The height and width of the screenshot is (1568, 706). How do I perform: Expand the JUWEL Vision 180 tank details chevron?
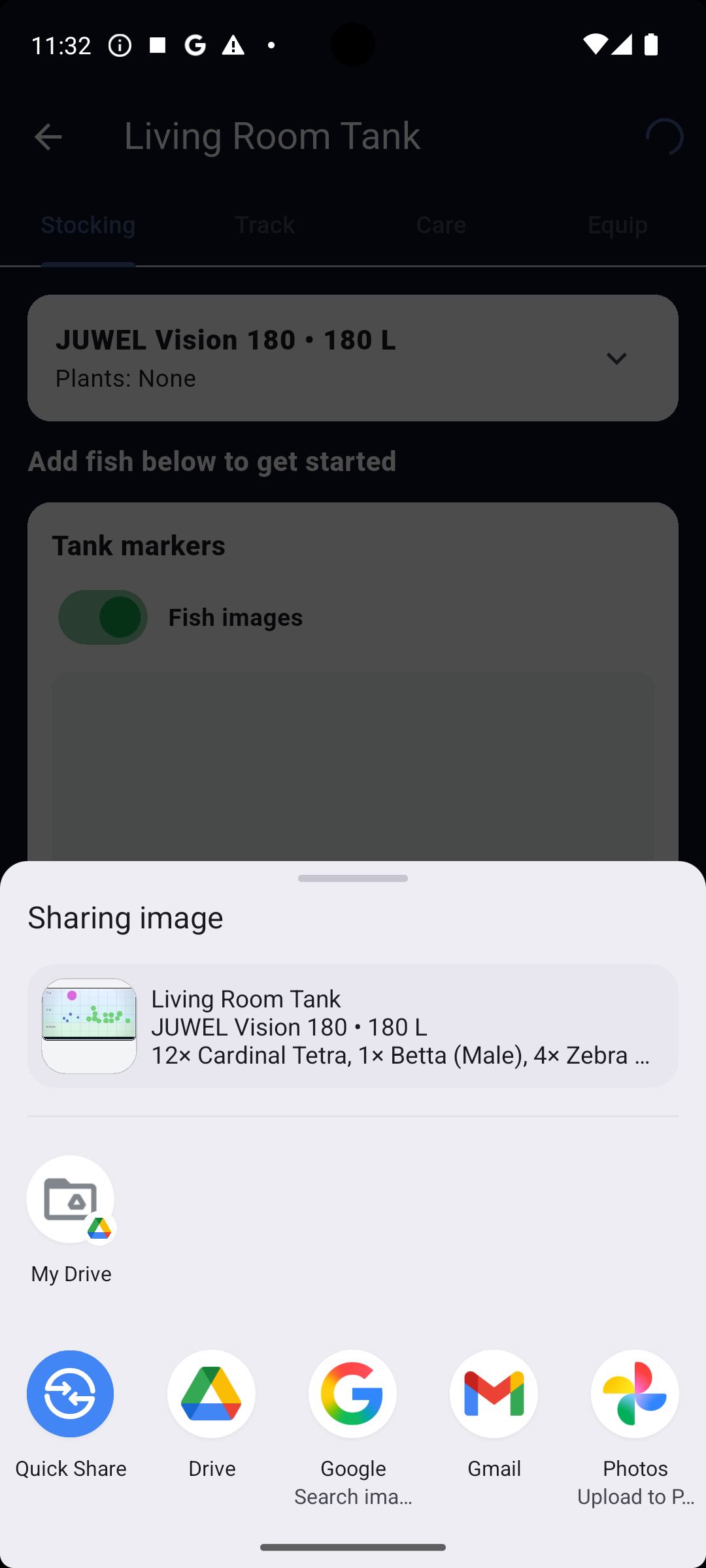[x=615, y=358]
